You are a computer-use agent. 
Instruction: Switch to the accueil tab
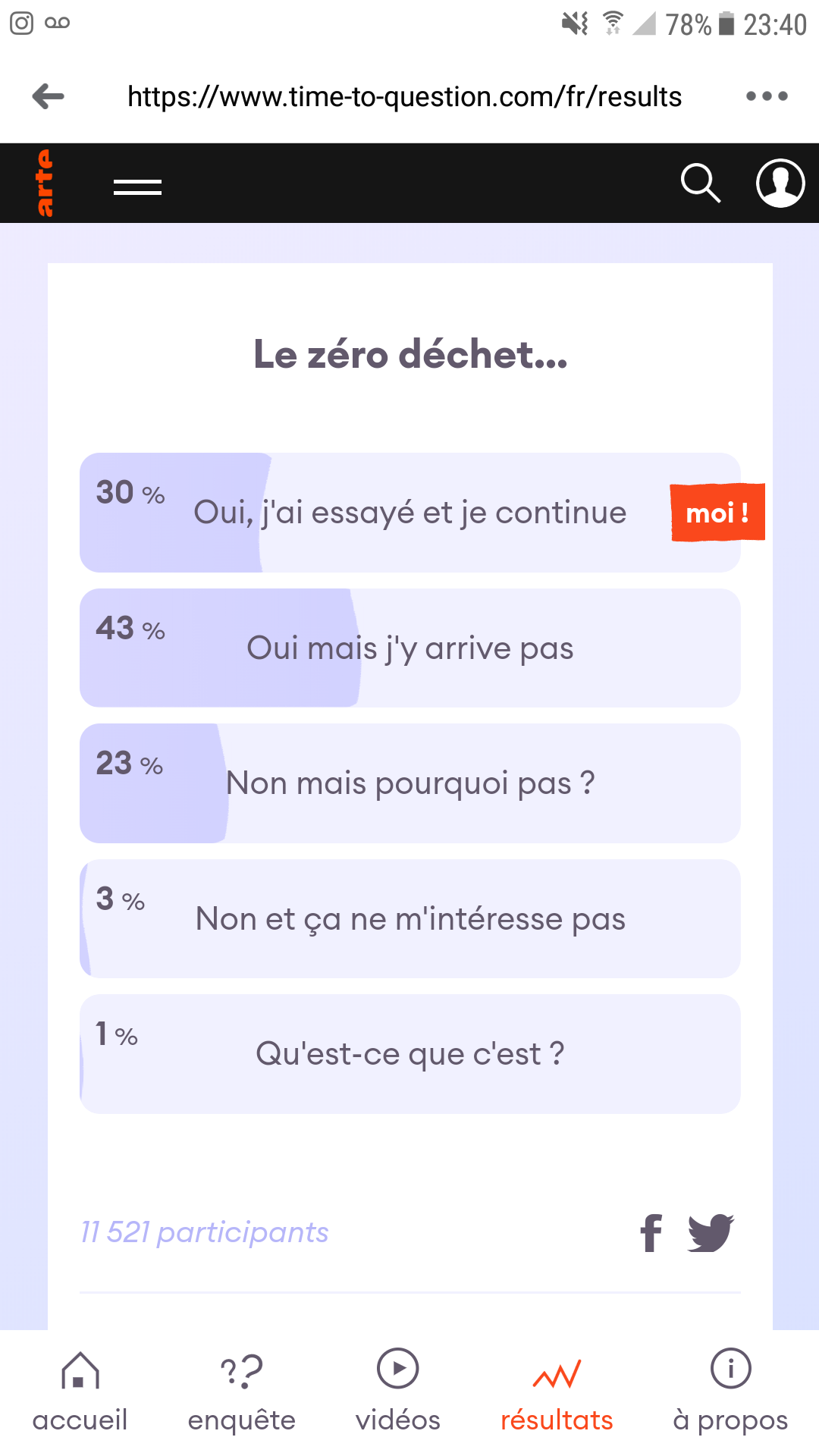(80, 1393)
